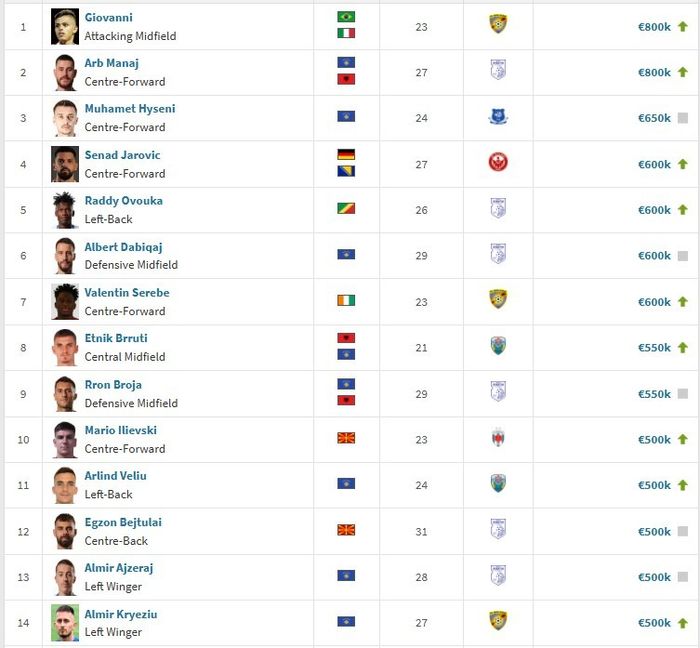Open Egzon Bejtulai's player page
The height and width of the screenshot is (648, 700).
tap(122, 522)
